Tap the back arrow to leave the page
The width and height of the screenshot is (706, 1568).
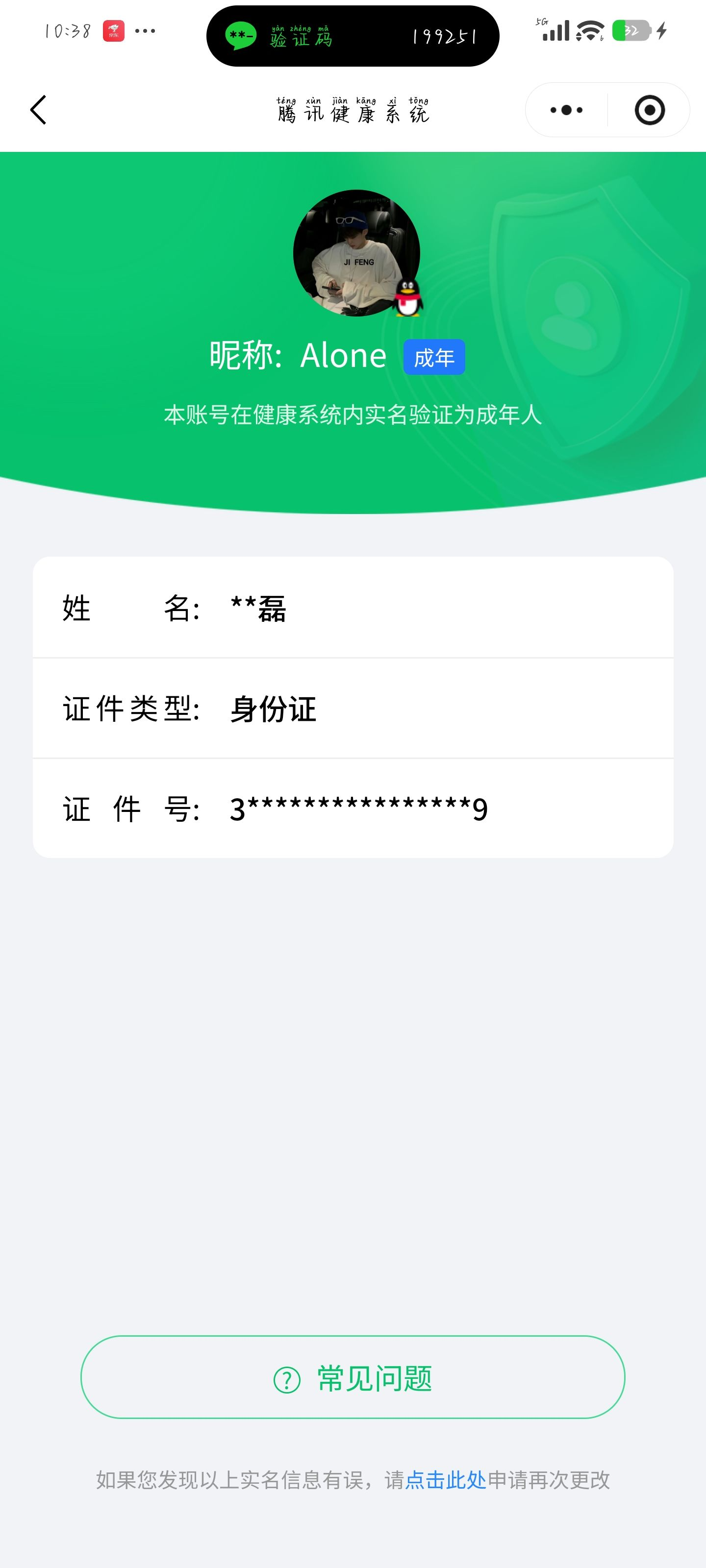pyautogui.click(x=38, y=110)
